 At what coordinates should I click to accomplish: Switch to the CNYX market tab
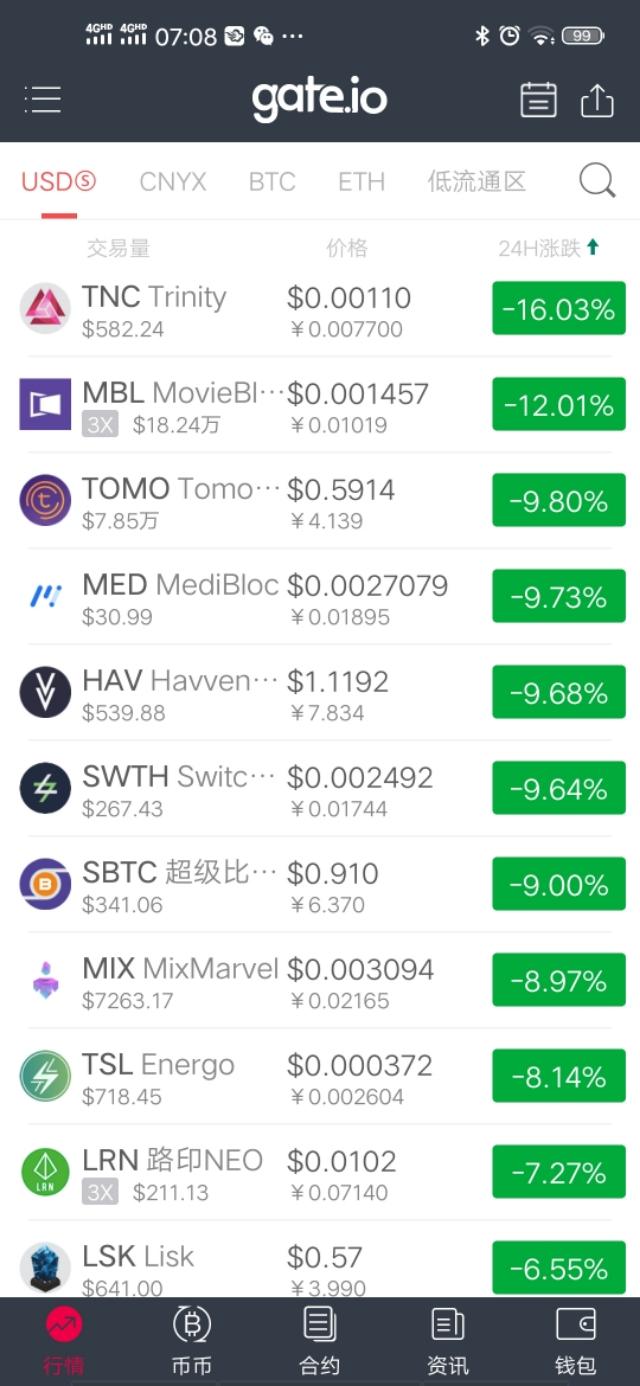pyautogui.click(x=173, y=182)
